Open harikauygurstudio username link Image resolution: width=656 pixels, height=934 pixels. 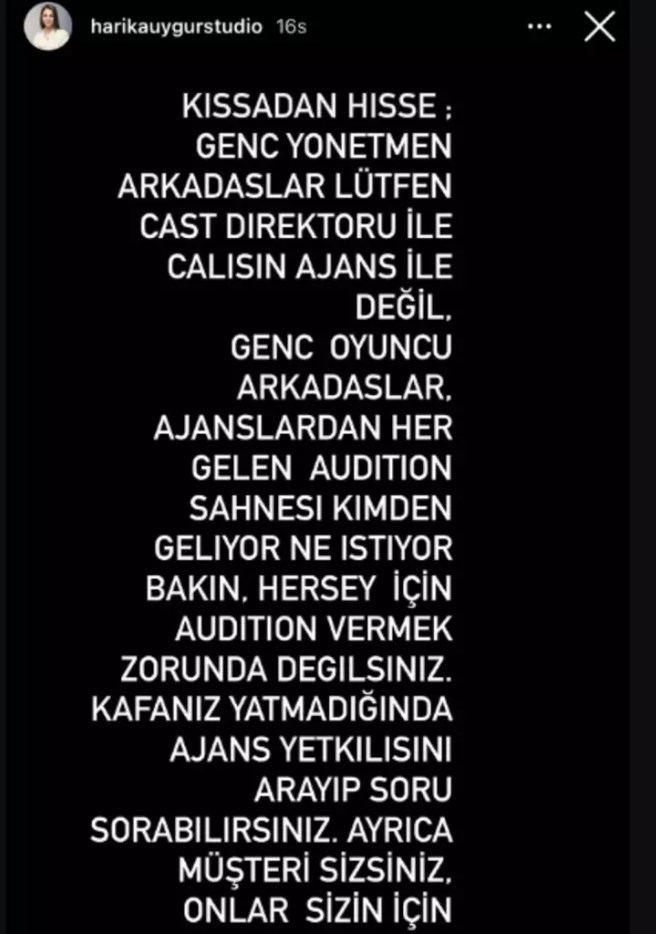pos(175,27)
